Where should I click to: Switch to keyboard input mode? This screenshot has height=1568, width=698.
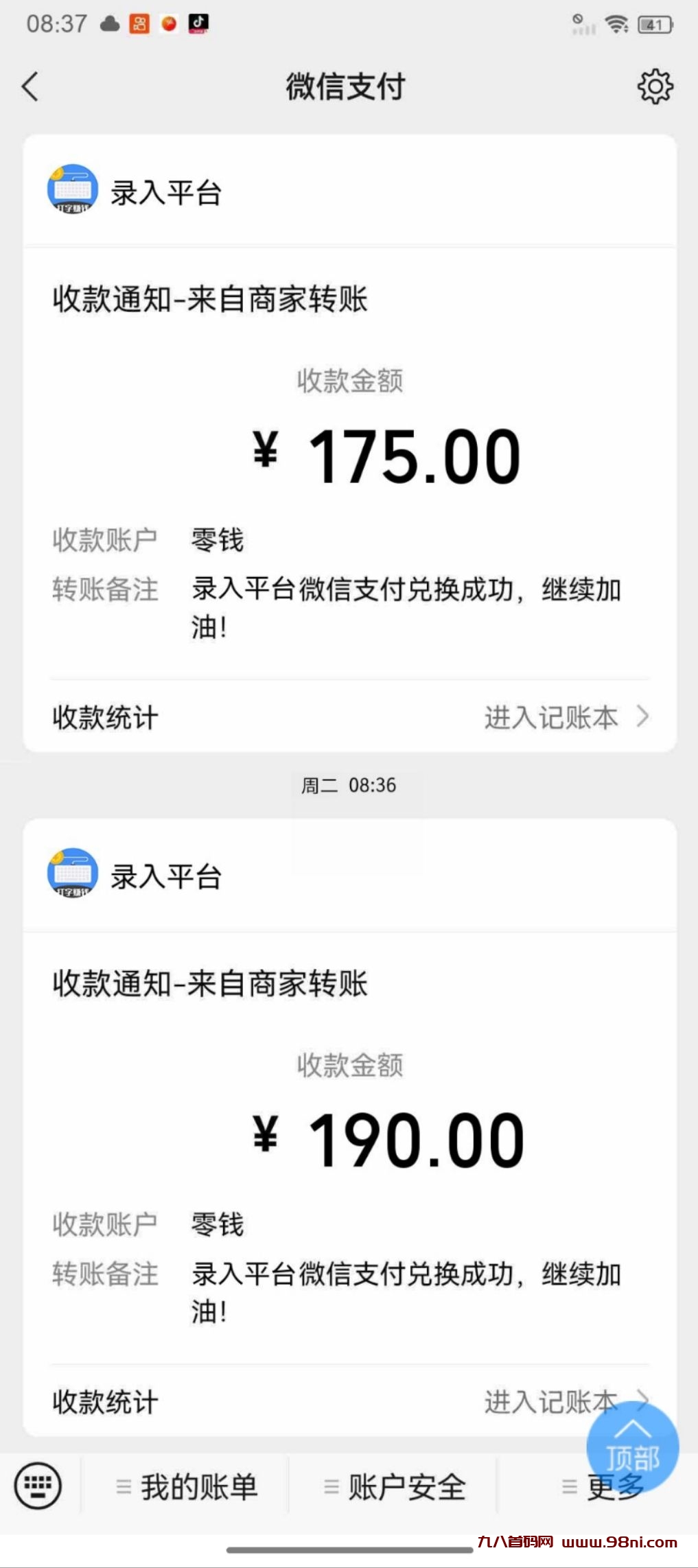click(38, 1486)
